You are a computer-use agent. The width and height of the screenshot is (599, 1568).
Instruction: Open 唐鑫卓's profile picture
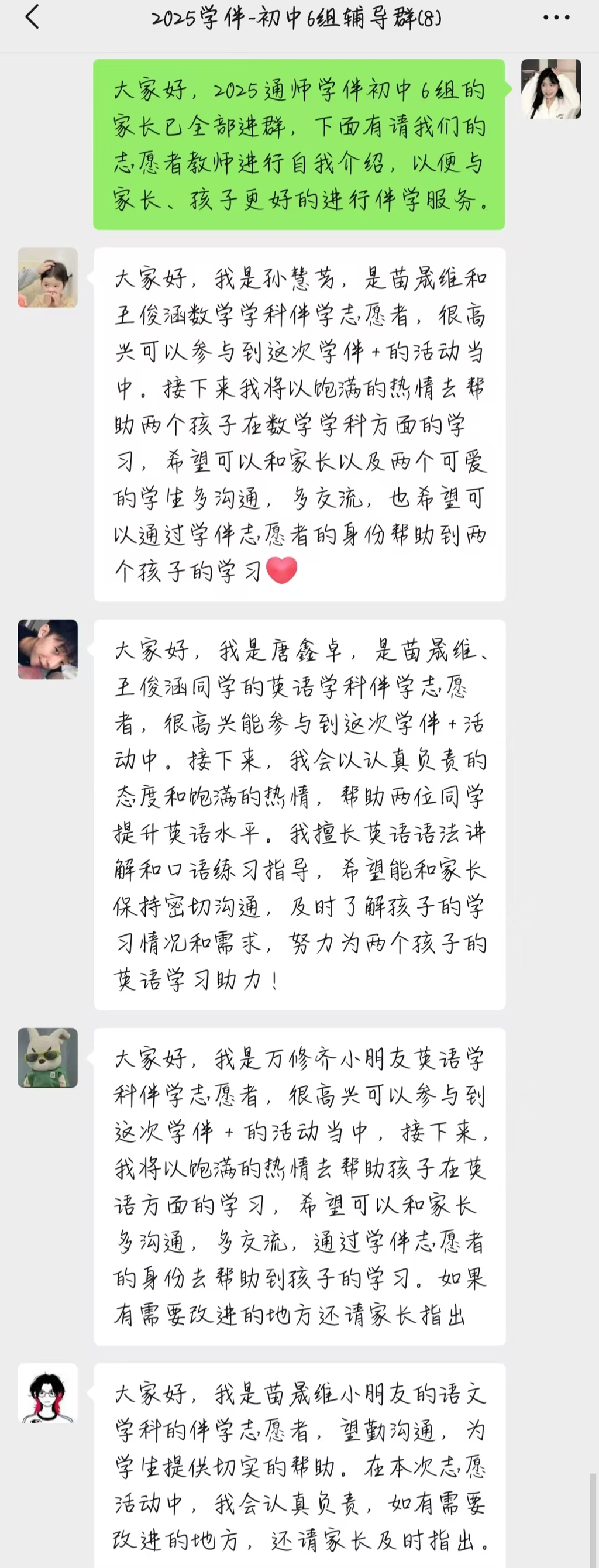click(x=47, y=649)
